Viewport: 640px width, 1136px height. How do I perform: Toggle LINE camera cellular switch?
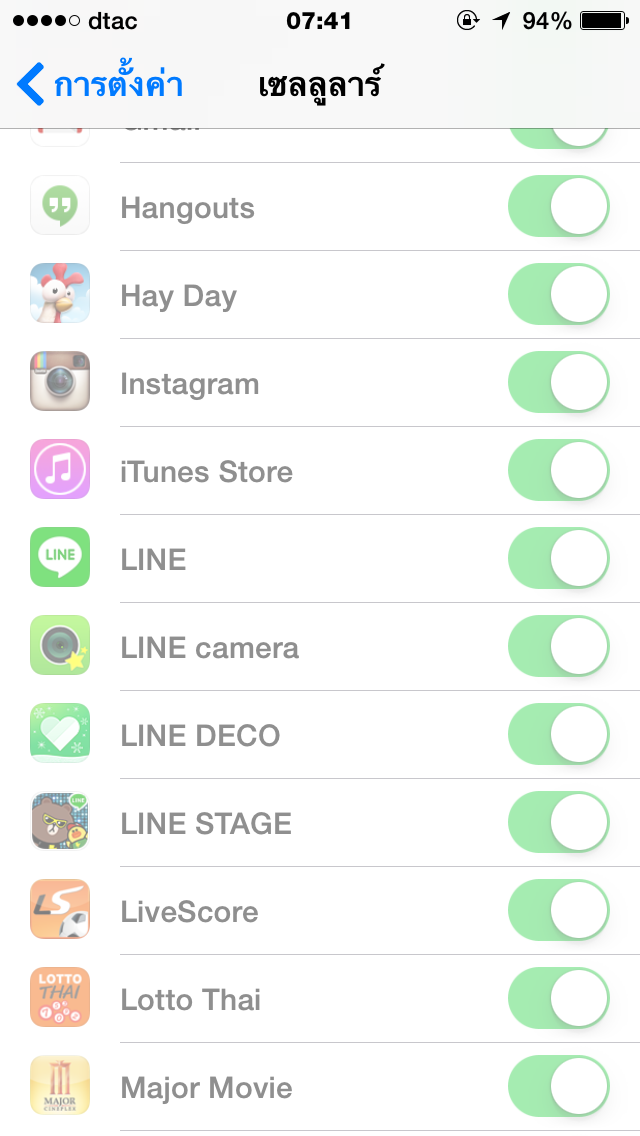tap(559, 646)
